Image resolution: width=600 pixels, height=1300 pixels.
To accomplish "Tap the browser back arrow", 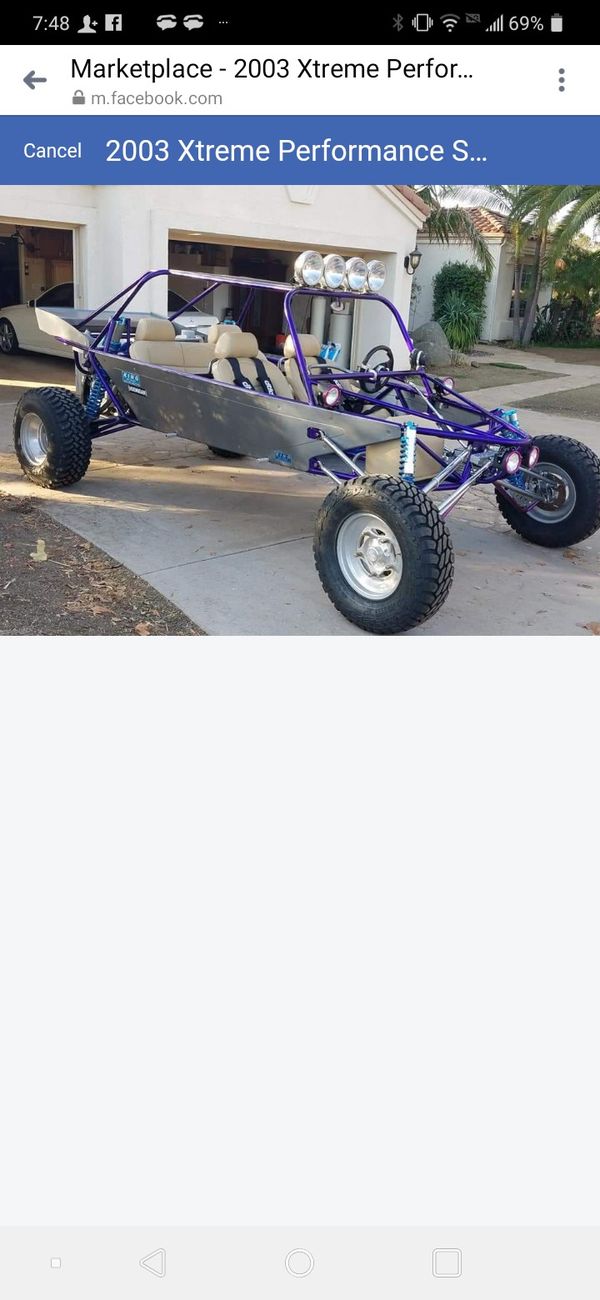I will pyautogui.click(x=35, y=80).
